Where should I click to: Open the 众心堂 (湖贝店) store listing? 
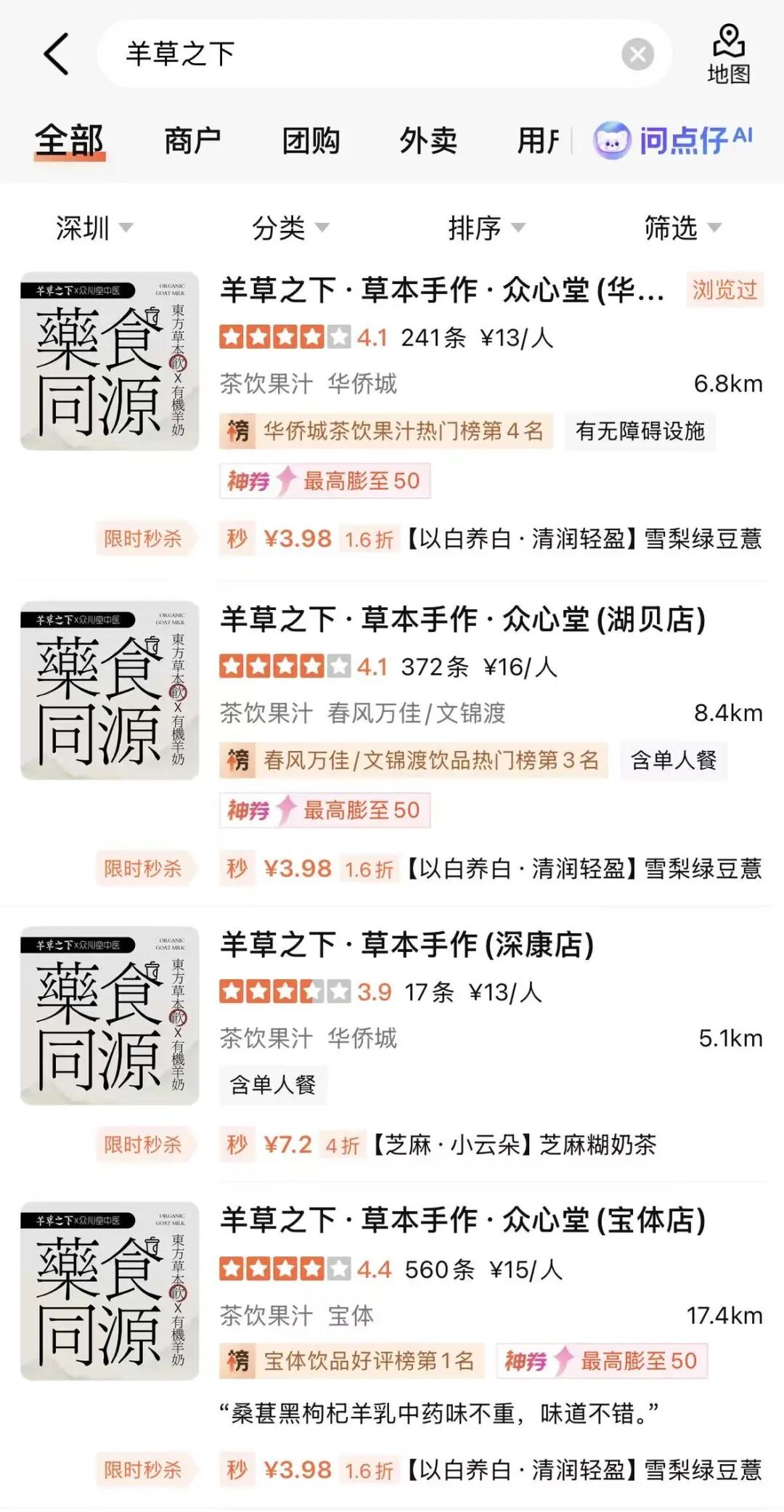[x=462, y=619]
